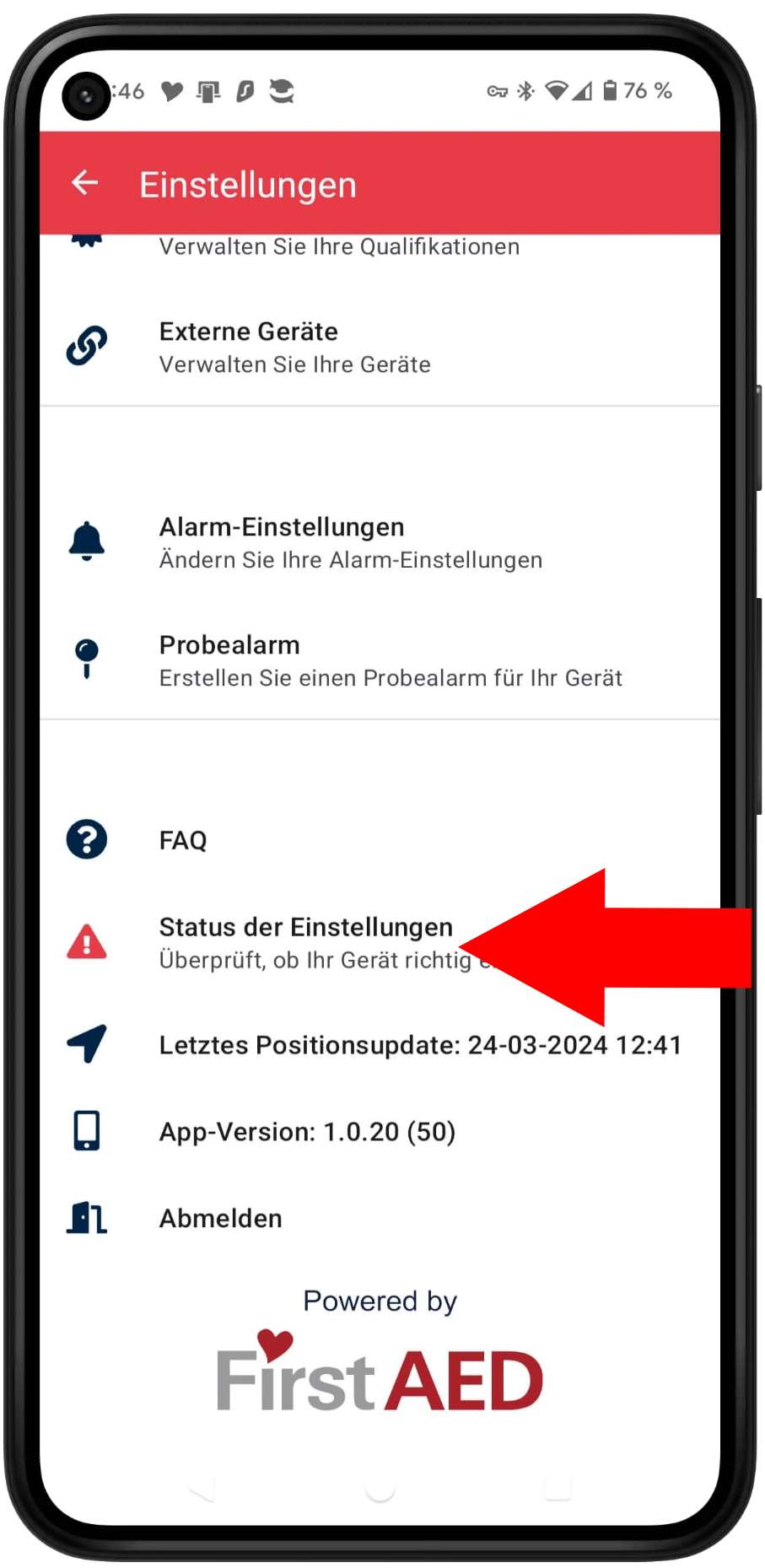Open the FAQ
Screen dimensions: 765x1568
coord(380,839)
